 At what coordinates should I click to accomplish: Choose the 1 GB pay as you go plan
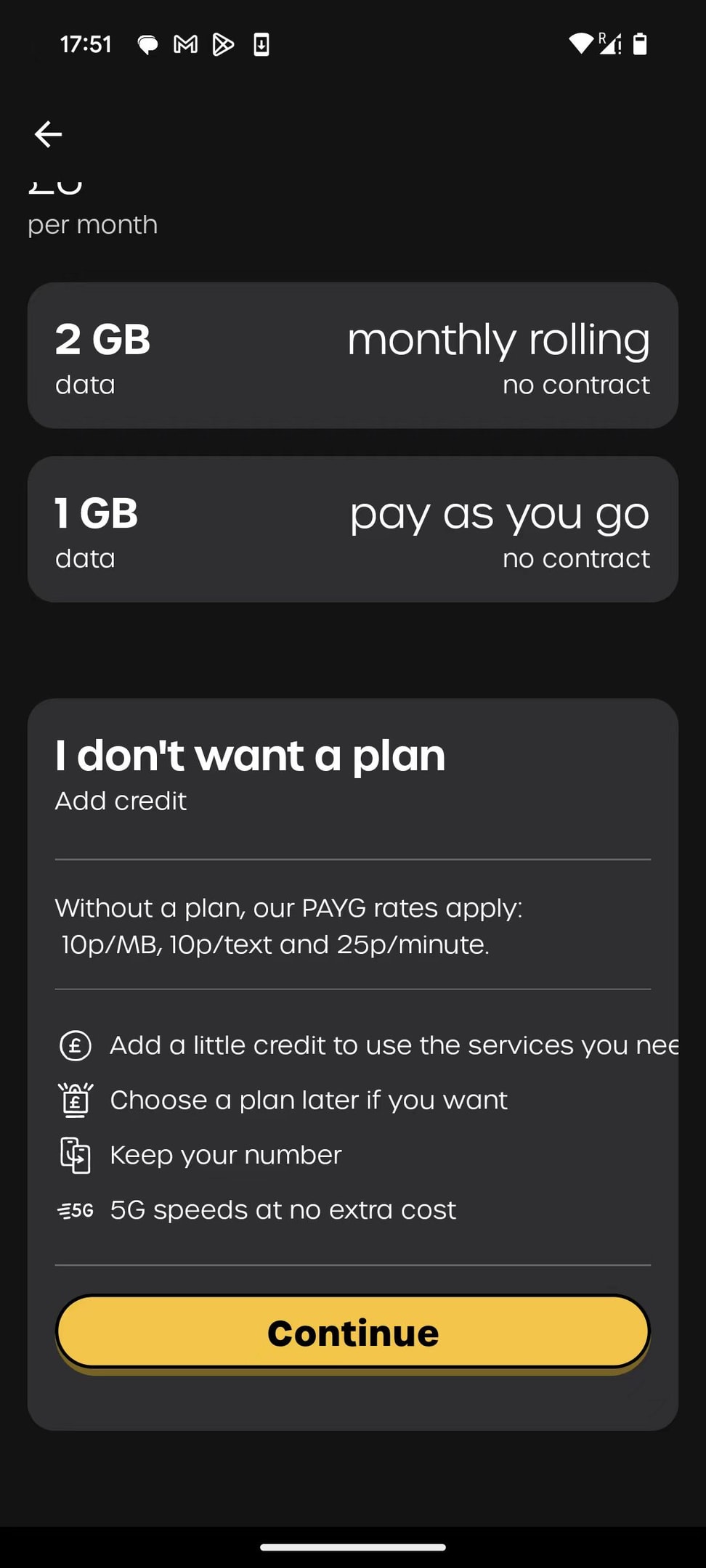pyautogui.click(x=353, y=529)
